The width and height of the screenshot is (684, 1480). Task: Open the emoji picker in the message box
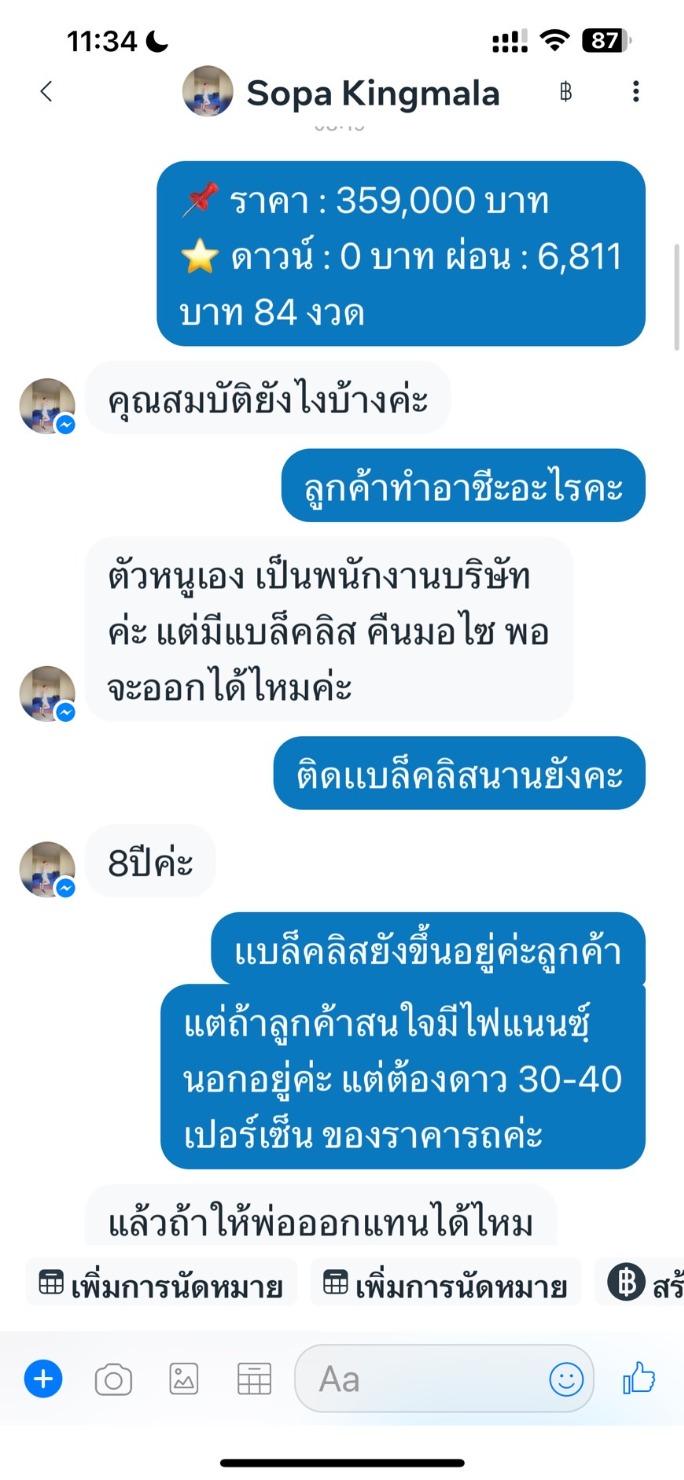pos(566,1380)
